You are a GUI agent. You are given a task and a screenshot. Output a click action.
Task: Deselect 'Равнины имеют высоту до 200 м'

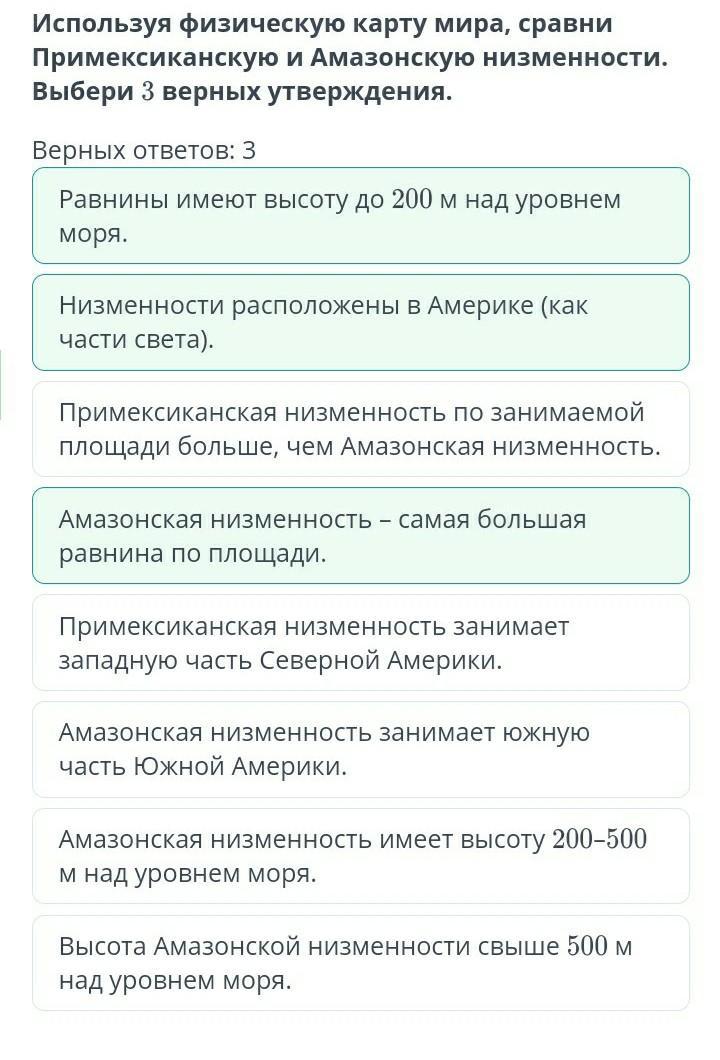tap(360, 216)
